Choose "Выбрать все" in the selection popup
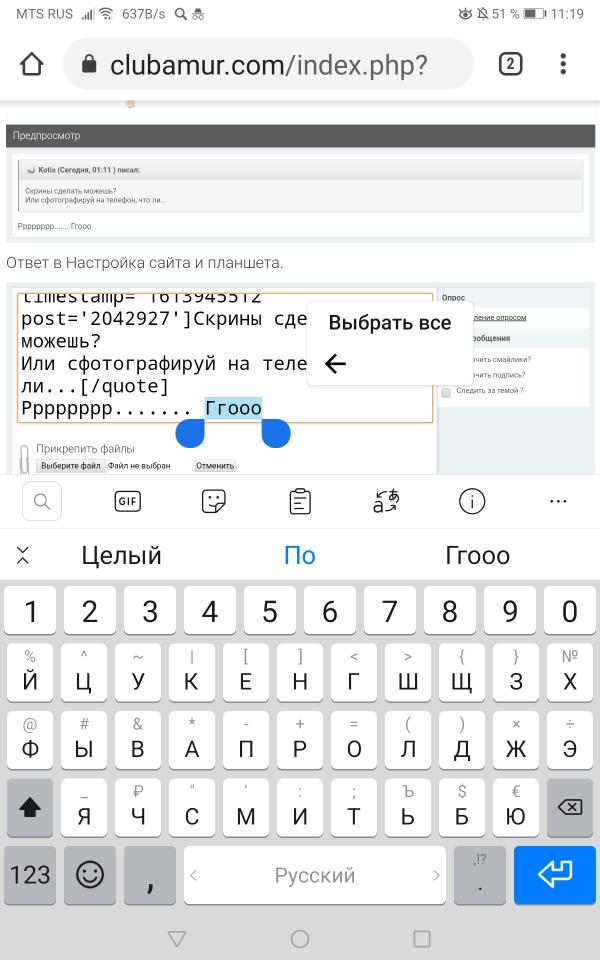 389,323
